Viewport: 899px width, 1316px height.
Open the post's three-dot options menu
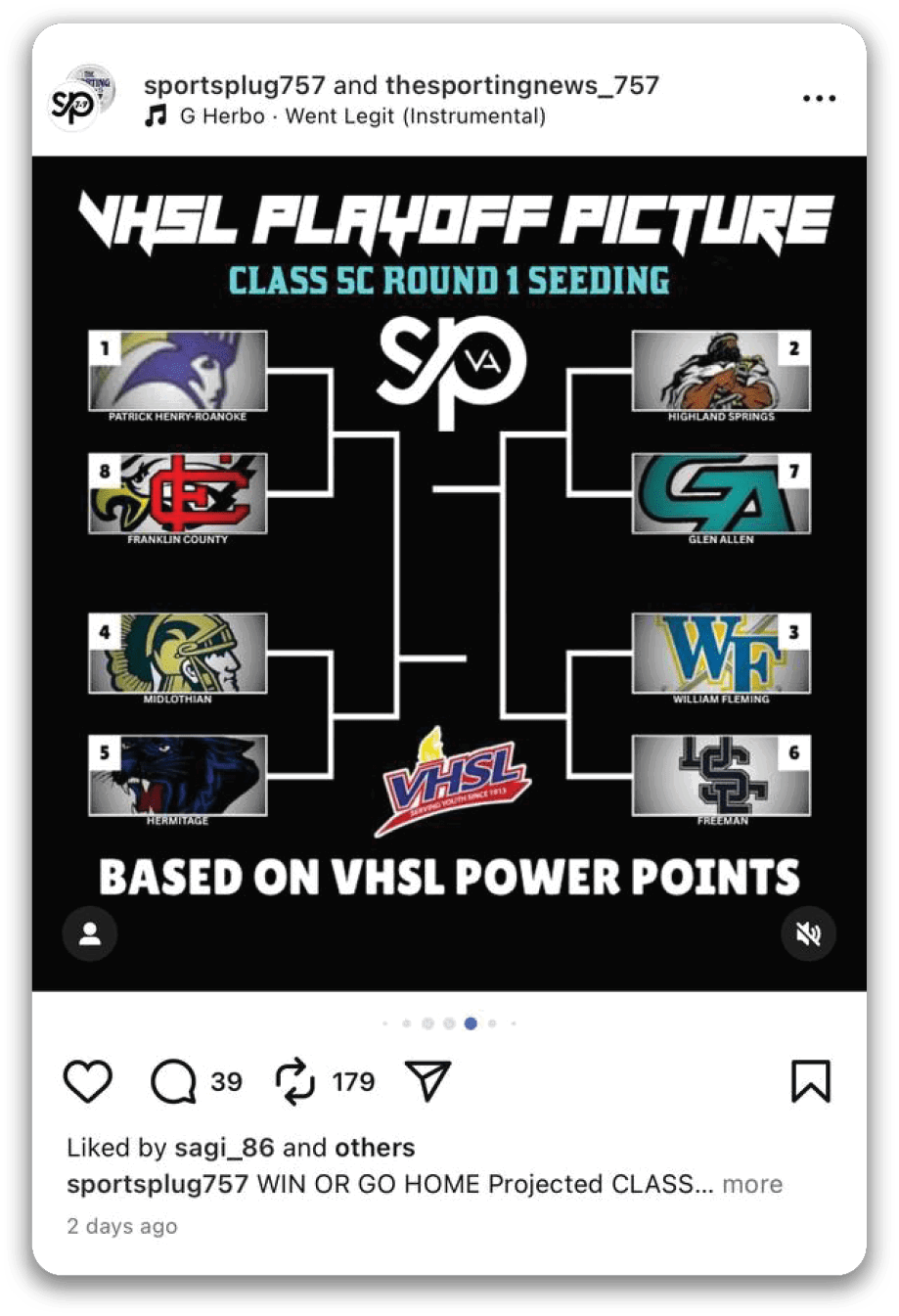[x=818, y=99]
